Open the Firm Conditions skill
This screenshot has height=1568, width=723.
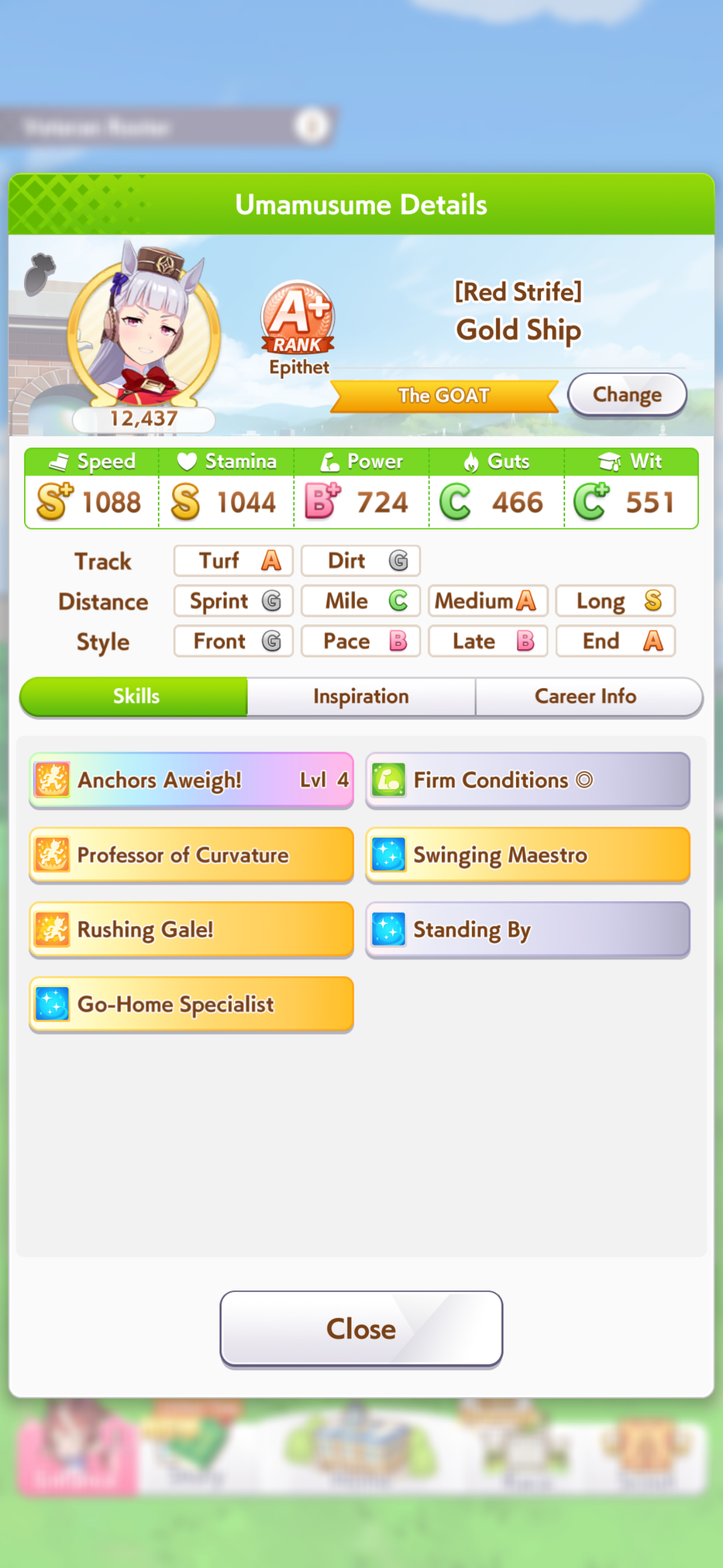(x=527, y=780)
